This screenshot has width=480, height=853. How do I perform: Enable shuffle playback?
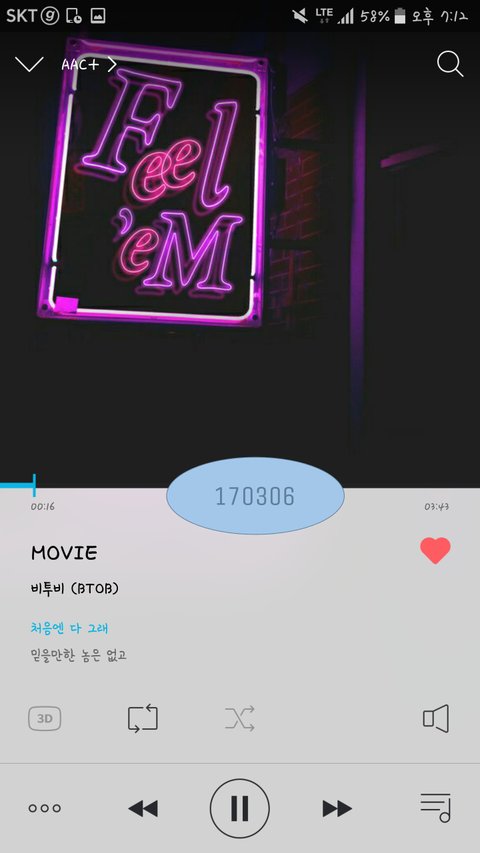coord(240,719)
